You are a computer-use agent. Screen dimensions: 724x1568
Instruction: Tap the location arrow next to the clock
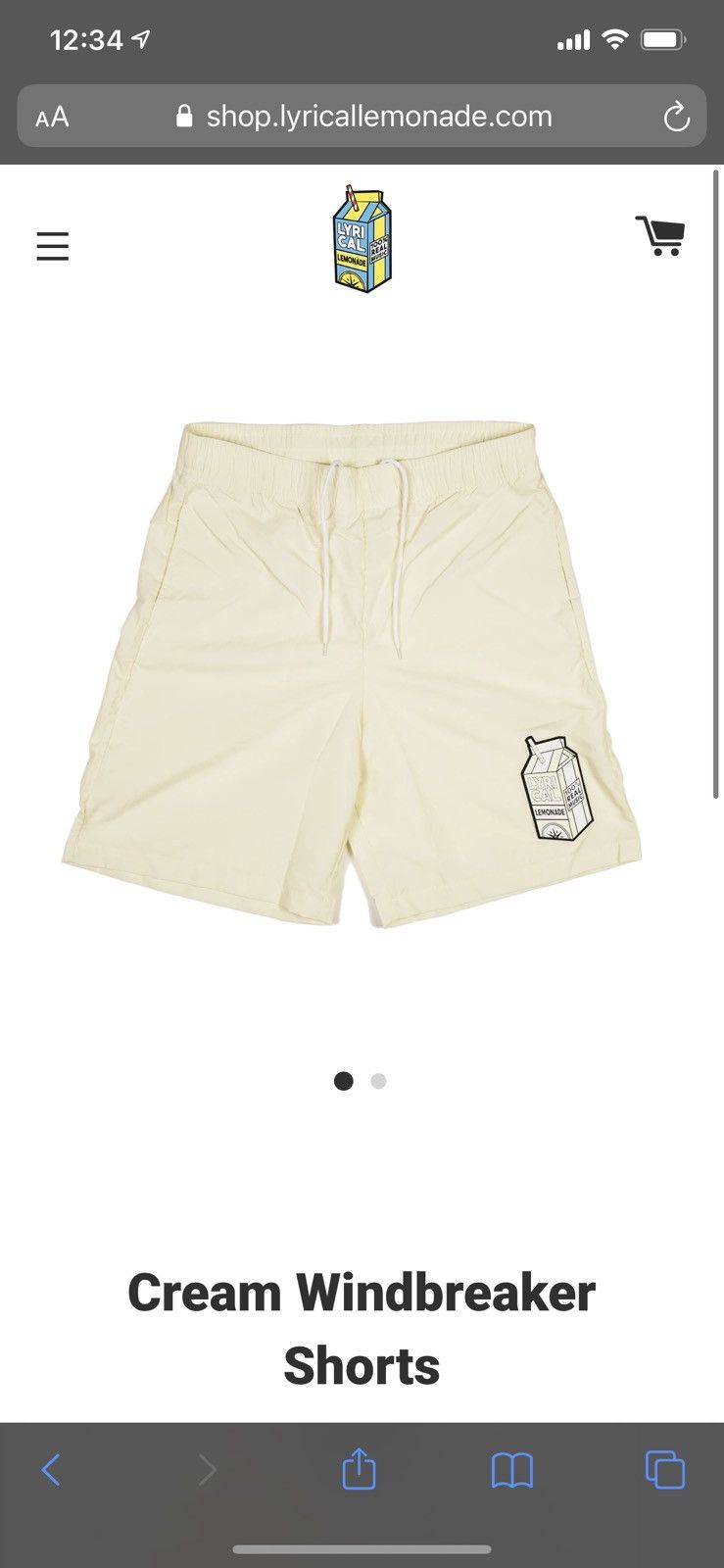point(138,37)
